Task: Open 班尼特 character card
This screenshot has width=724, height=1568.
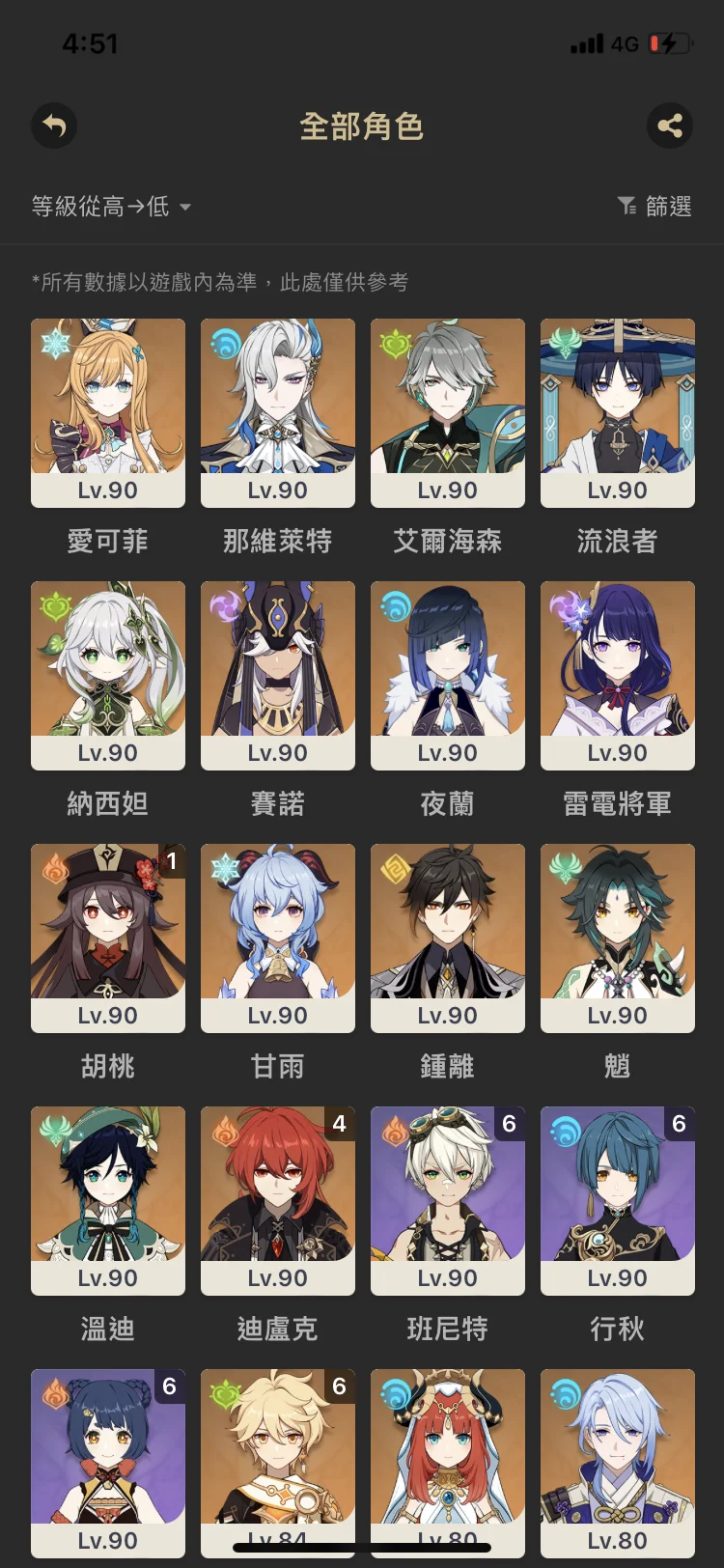Action: click(448, 1200)
